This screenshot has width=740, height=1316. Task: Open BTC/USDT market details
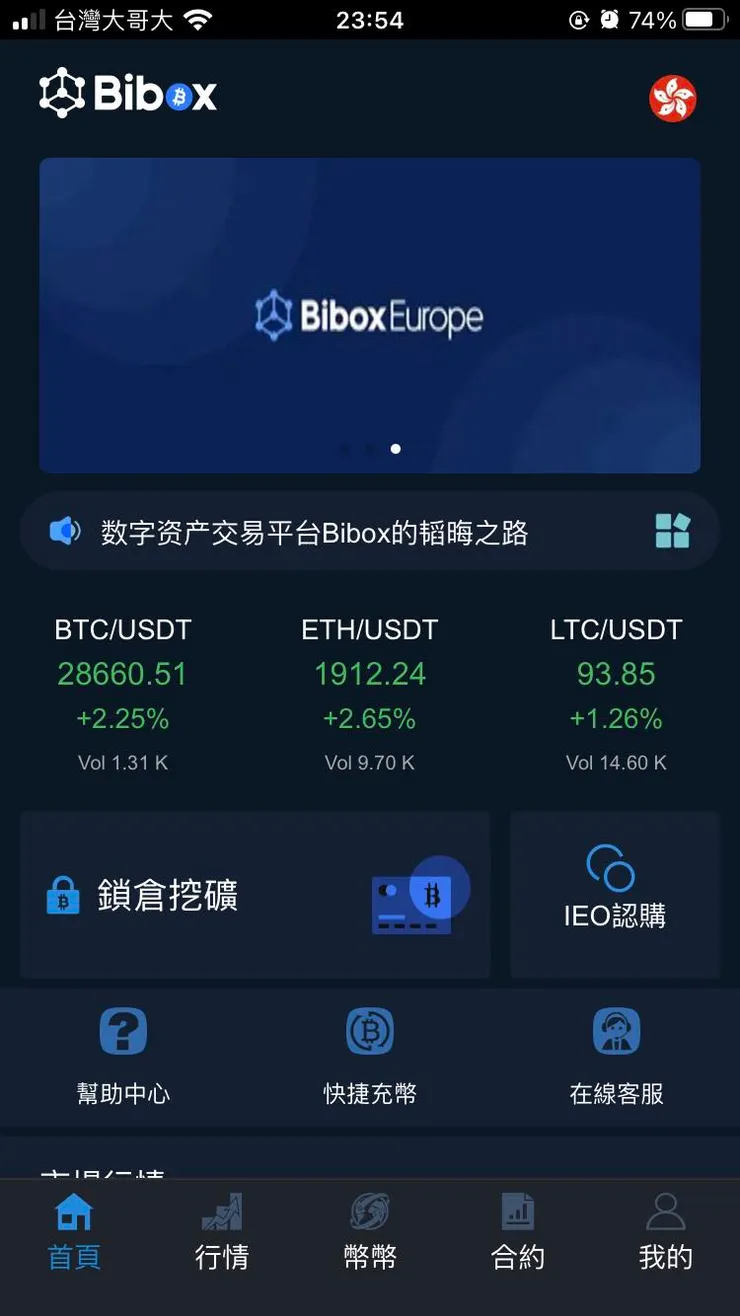(122, 690)
